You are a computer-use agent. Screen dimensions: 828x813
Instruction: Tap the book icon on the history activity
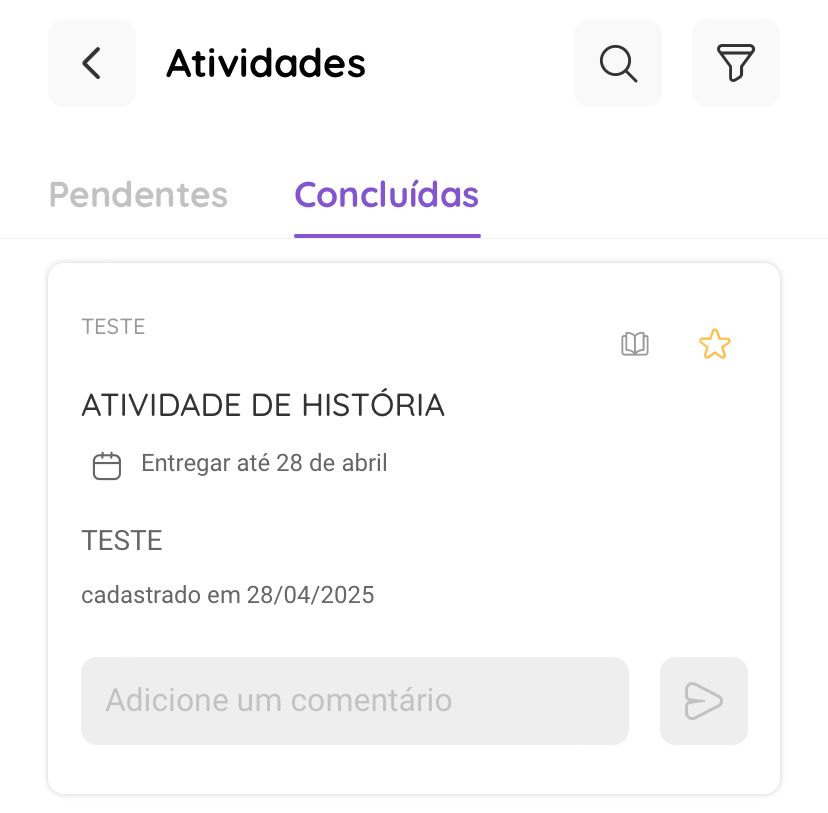coord(635,345)
